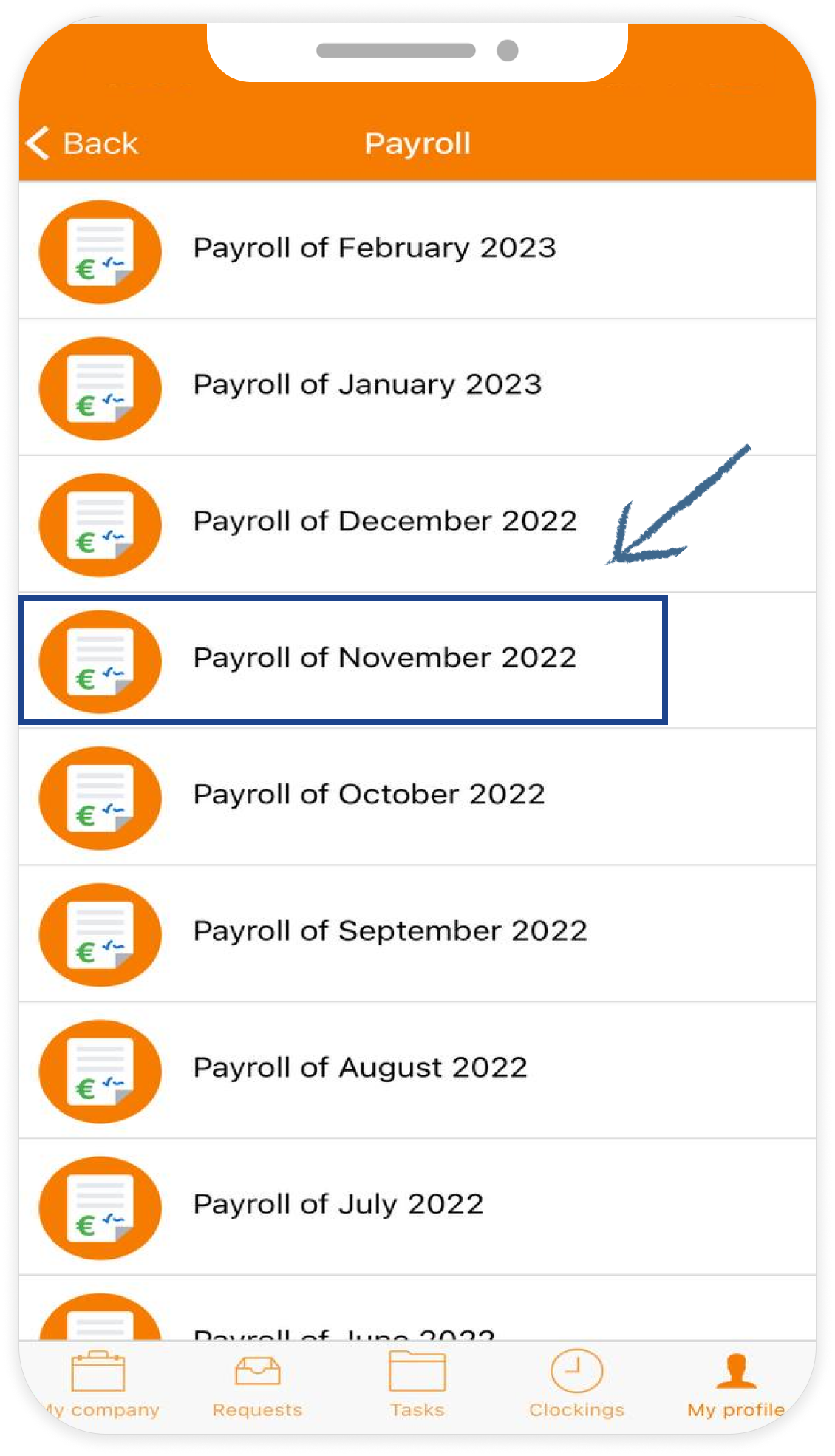This screenshot has width=835, height=1456.
Task: View Payroll of October 2022
Action: point(369,795)
